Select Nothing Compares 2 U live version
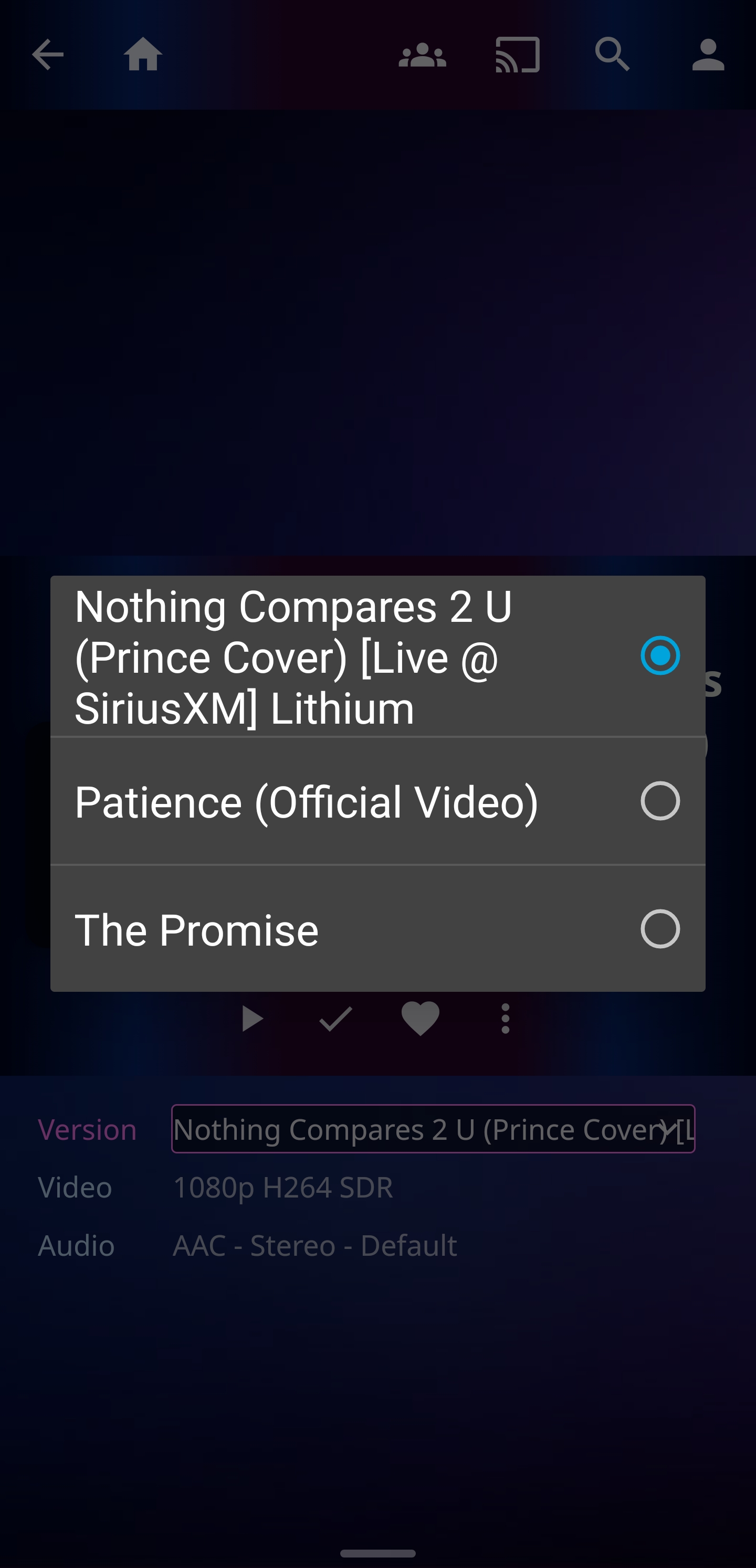 (377, 656)
